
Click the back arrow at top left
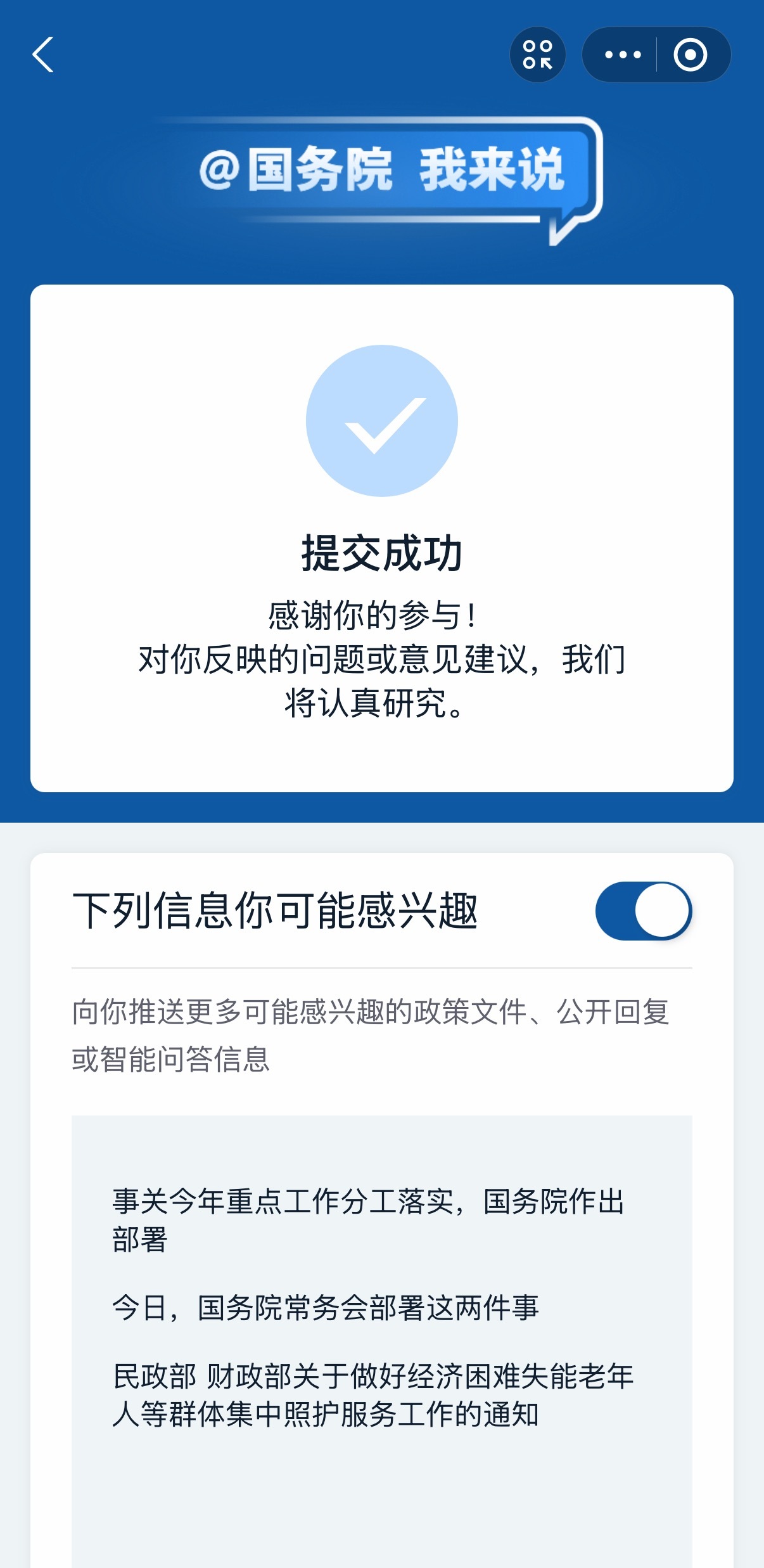pos(43,56)
